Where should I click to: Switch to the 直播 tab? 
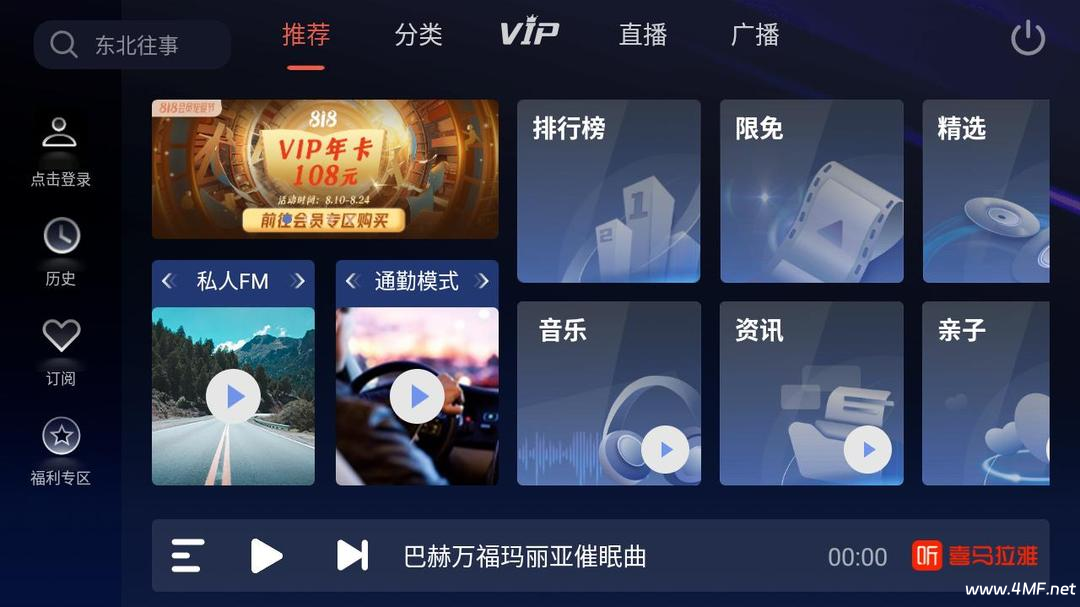pyautogui.click(x=643, y=36)
